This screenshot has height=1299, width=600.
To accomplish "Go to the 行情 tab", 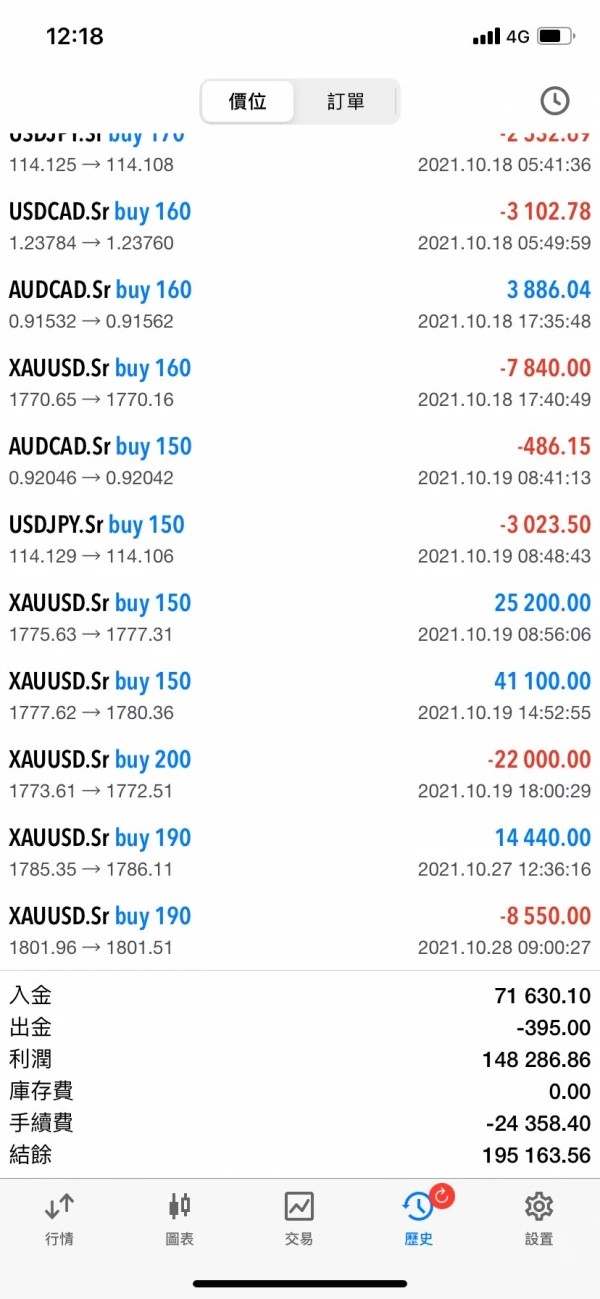I will 59,1219.
